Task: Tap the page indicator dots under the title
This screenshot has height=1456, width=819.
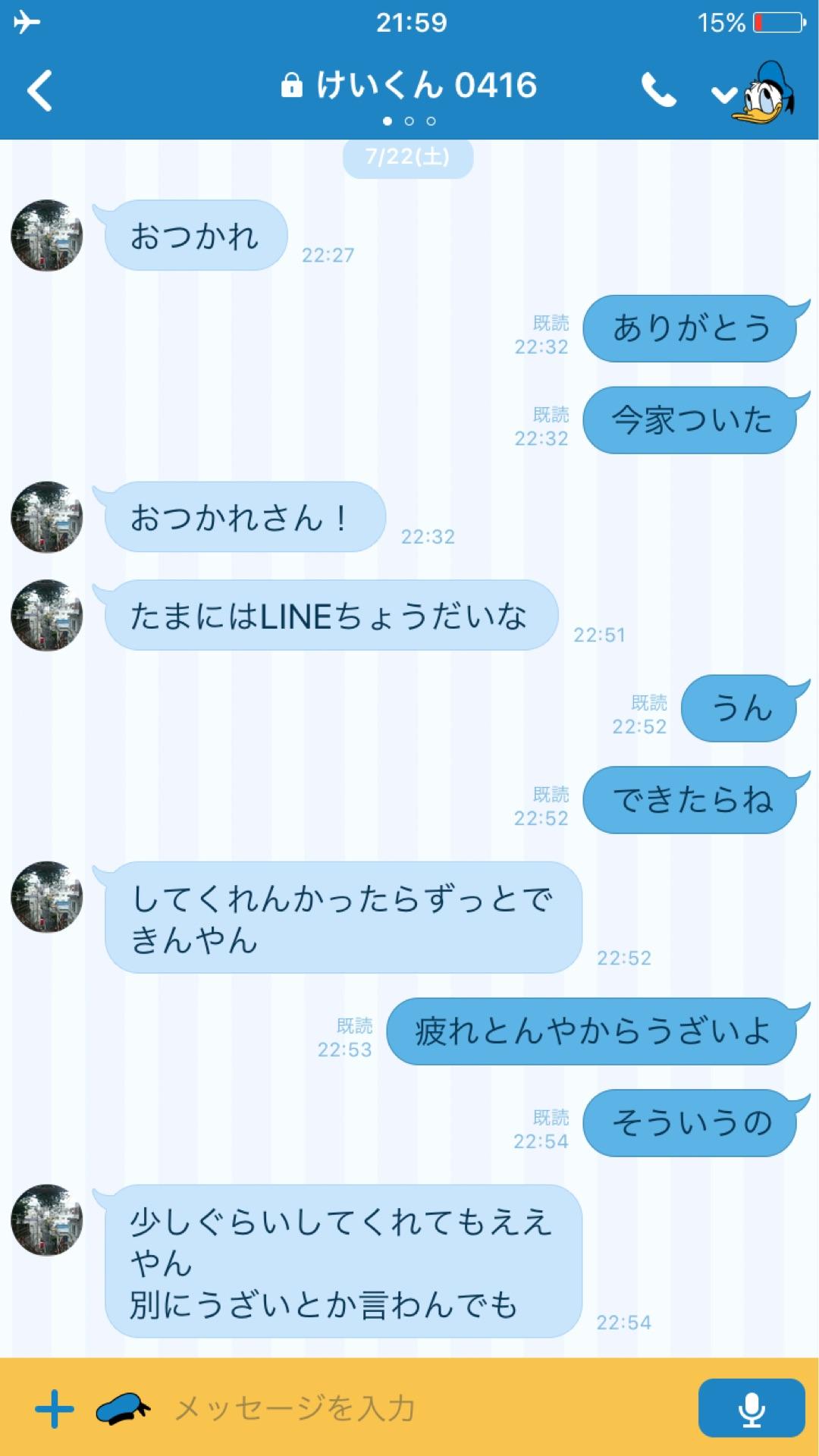Action: (409, 119)
